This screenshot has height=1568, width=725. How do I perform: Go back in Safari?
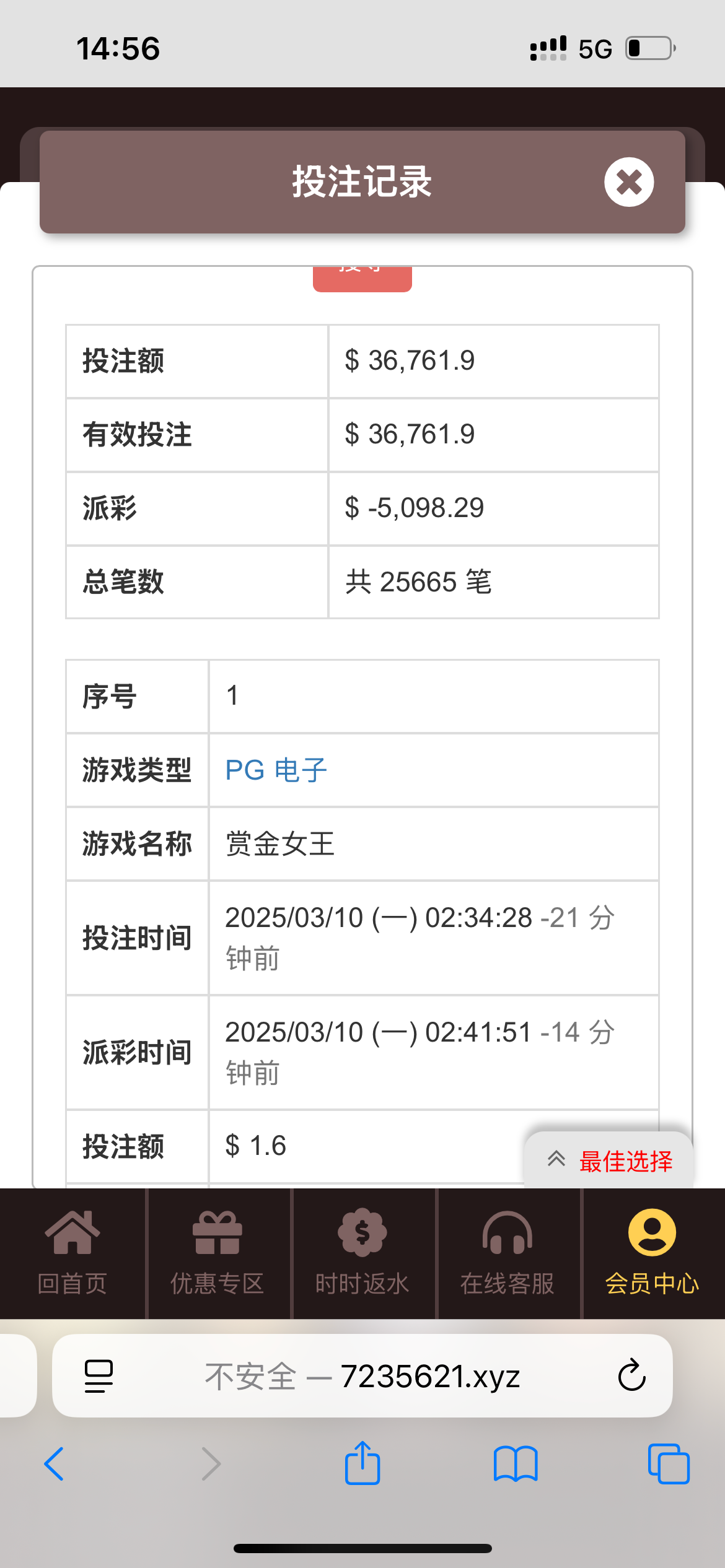pyautogui.click(x=54, y=1464)
